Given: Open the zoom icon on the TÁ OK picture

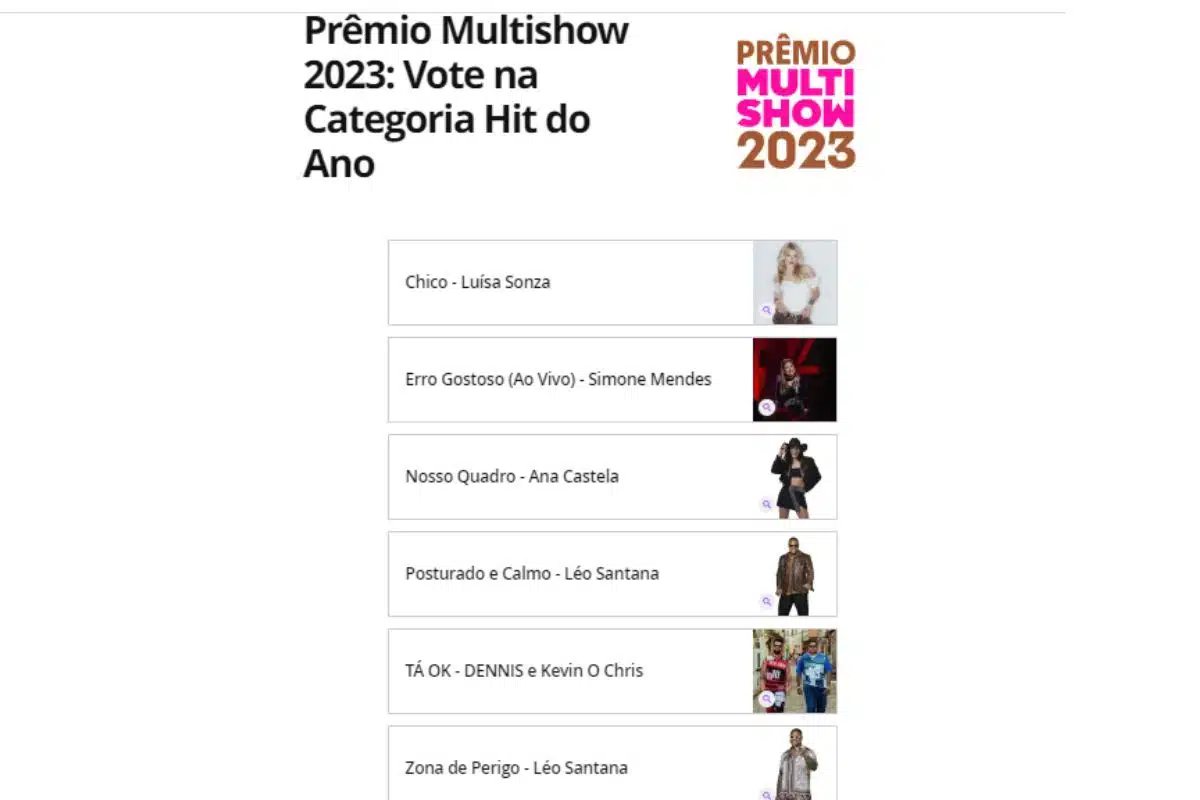Looking at the screenshot, I should [x=767, y=699].
